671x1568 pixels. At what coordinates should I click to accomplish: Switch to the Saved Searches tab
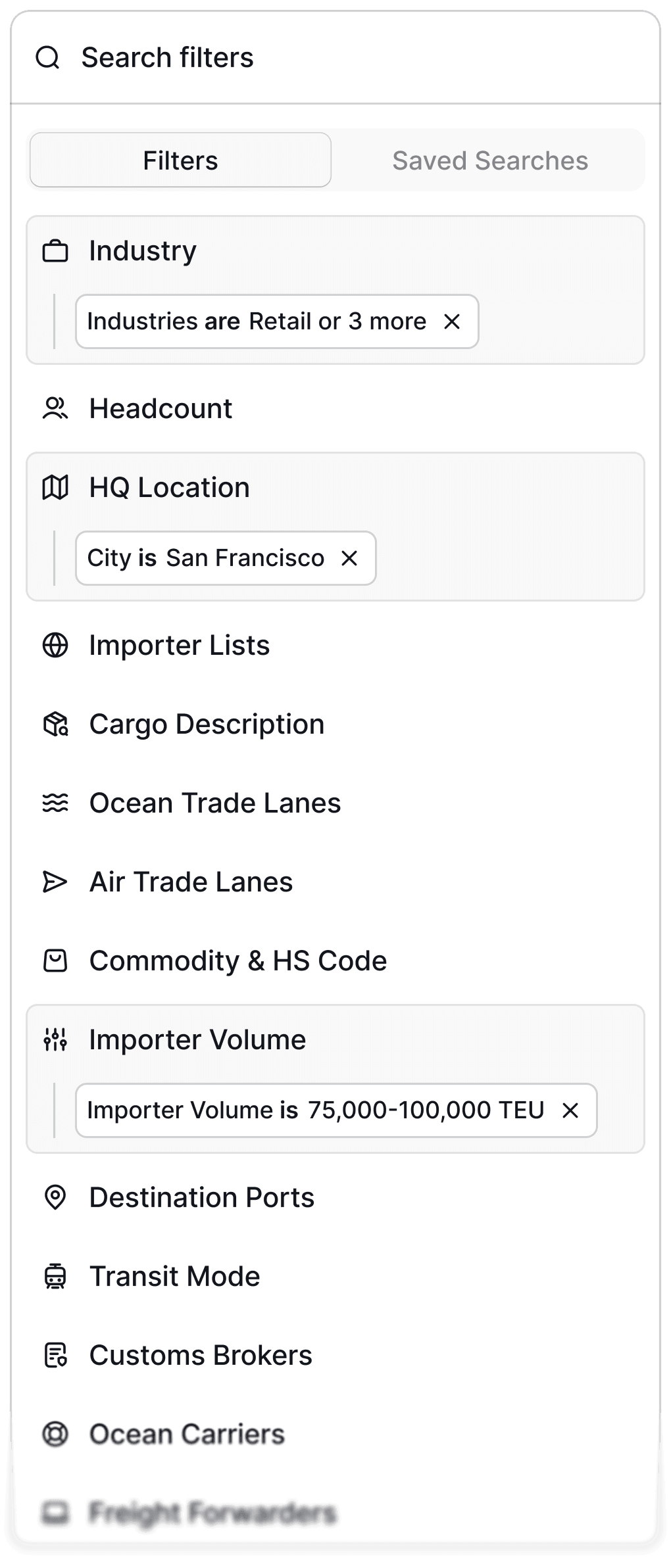pyautogui.click(x=490, y=160)
